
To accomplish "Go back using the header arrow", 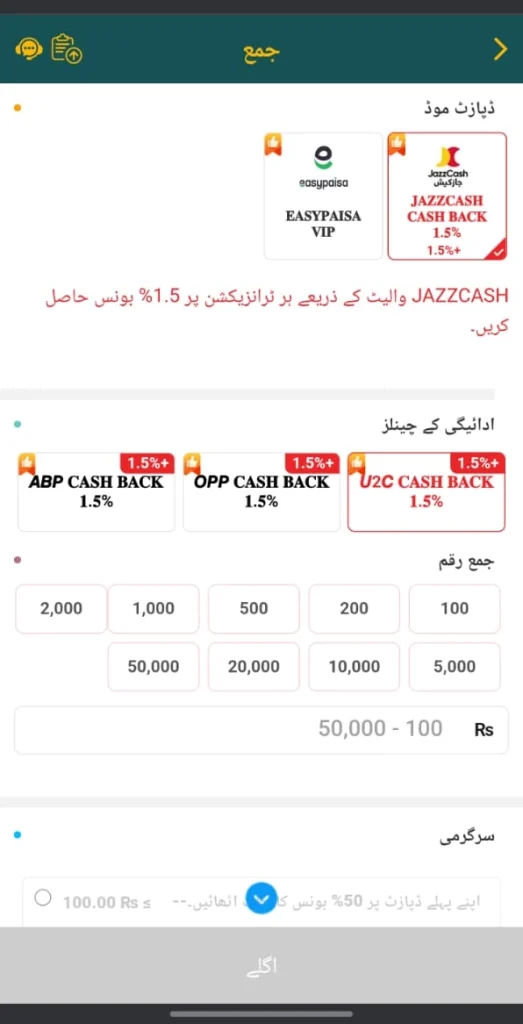I will click(x=500, y=50).
